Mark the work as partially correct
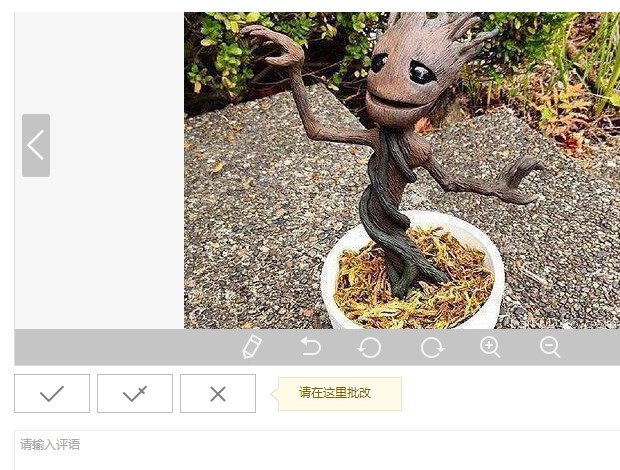This screenshot has width=620, height=470. [135, 394]
